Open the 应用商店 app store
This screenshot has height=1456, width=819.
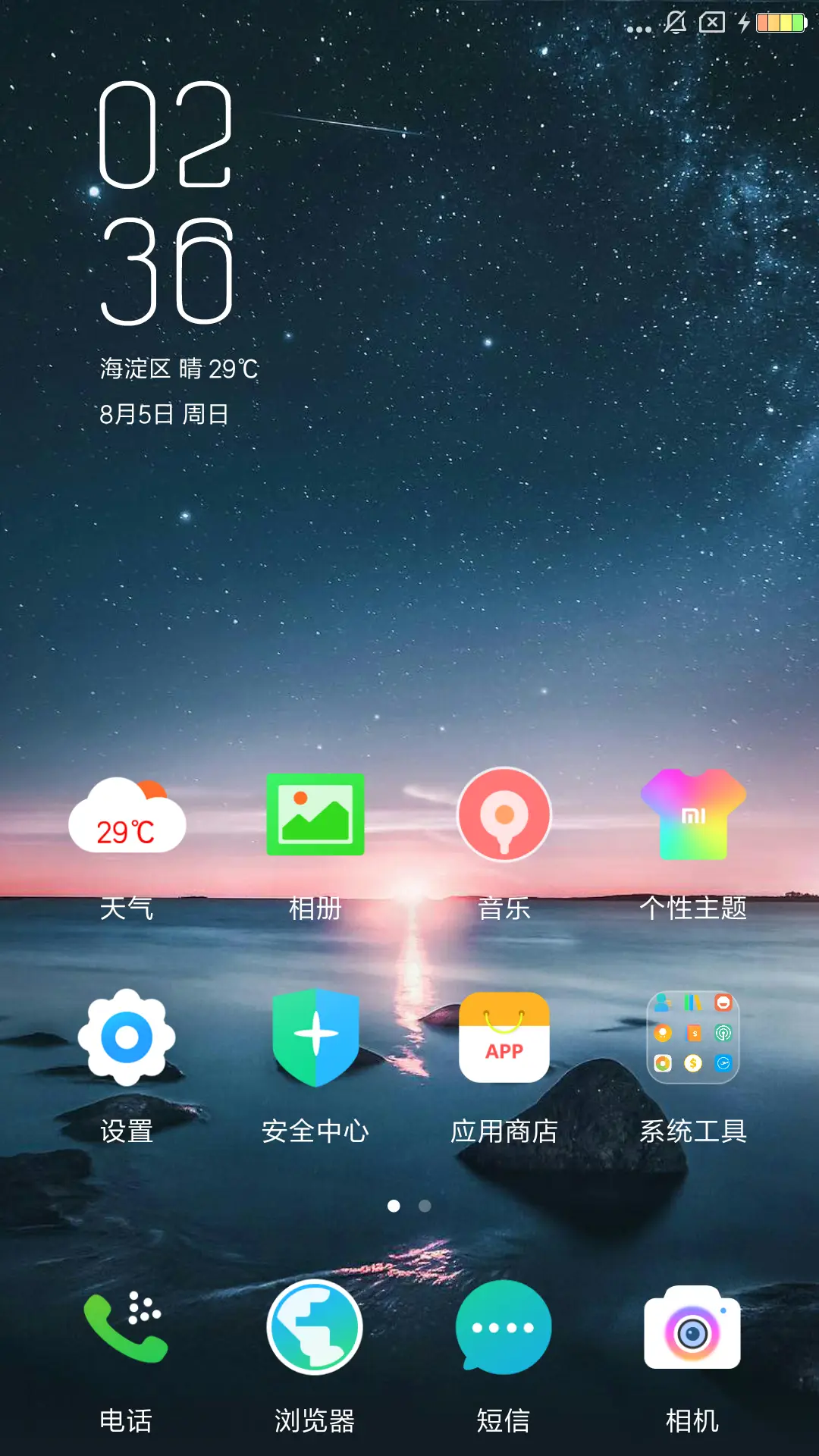pos(504,1035)
